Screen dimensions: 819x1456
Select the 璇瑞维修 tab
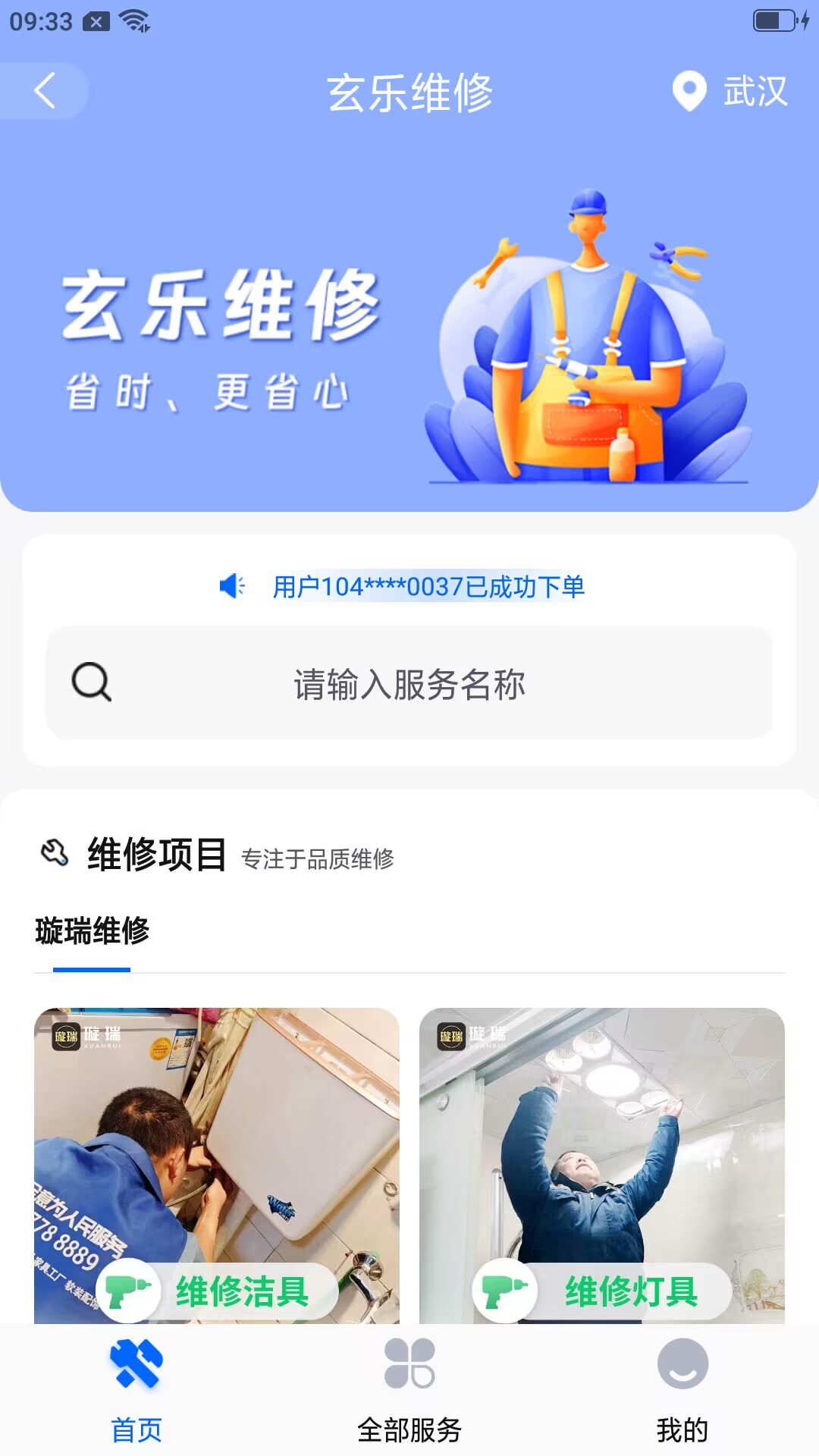(x=92, y=931)
